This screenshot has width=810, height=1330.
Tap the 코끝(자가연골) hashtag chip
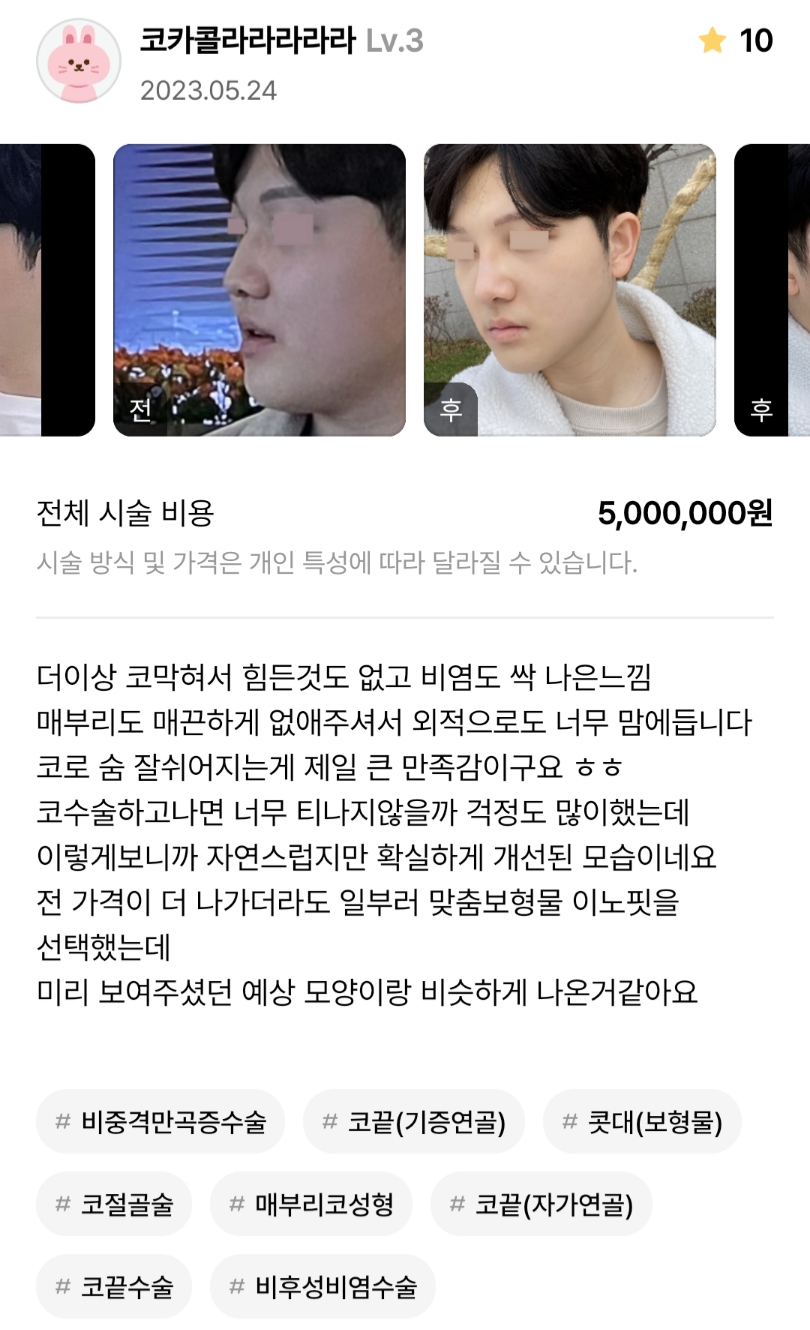tap(541, 1204)
